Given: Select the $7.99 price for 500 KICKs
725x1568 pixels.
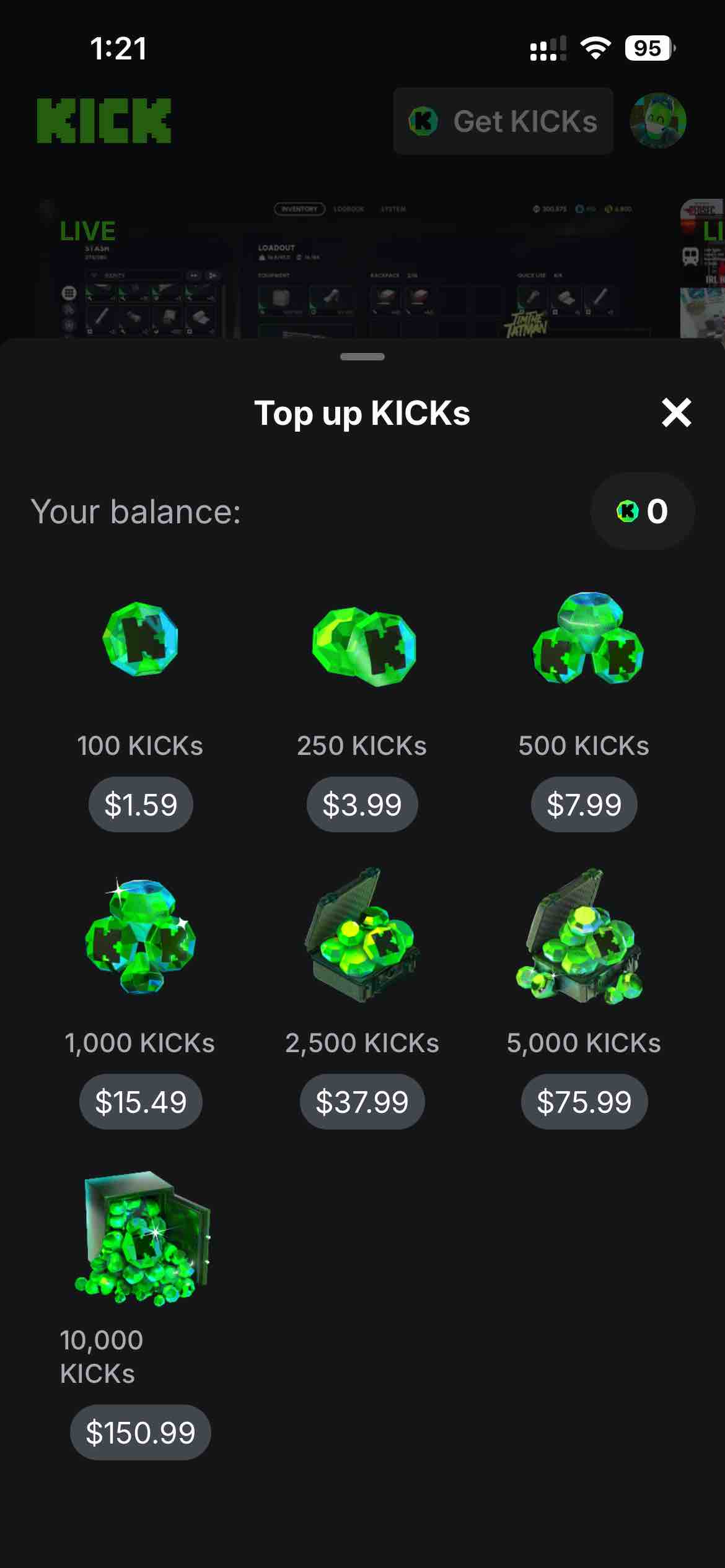Looking at the screenshot, I should pyautogui.click(x=584, y=804).
